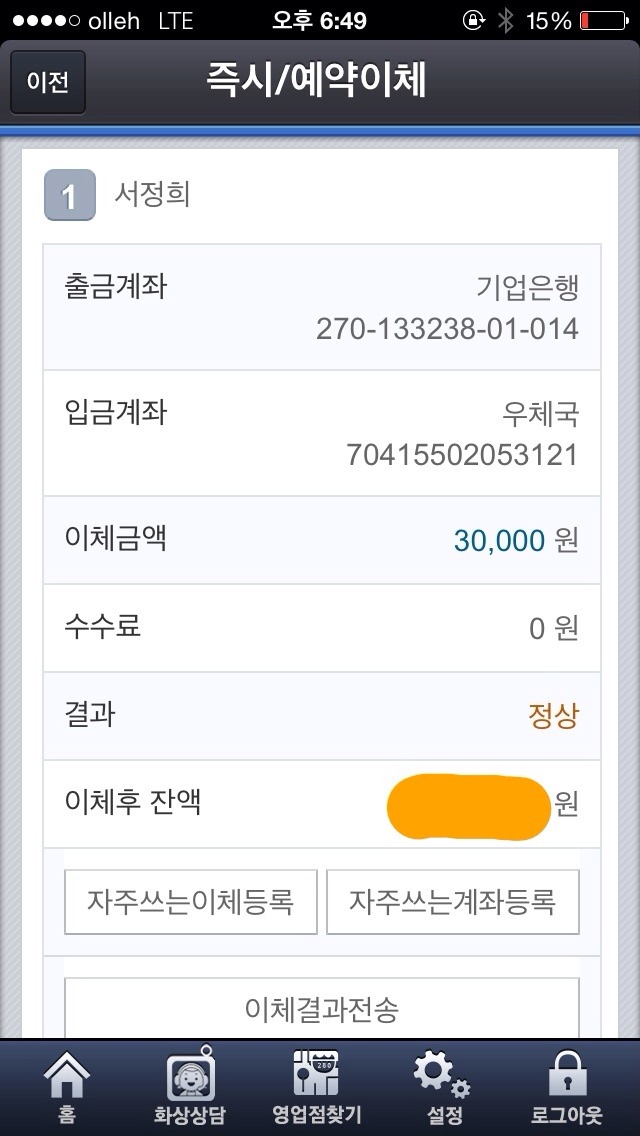This screenshot has height=1136, width=640.
Task: Go to the 홈 tab
Action: [x=67, y=1087]
